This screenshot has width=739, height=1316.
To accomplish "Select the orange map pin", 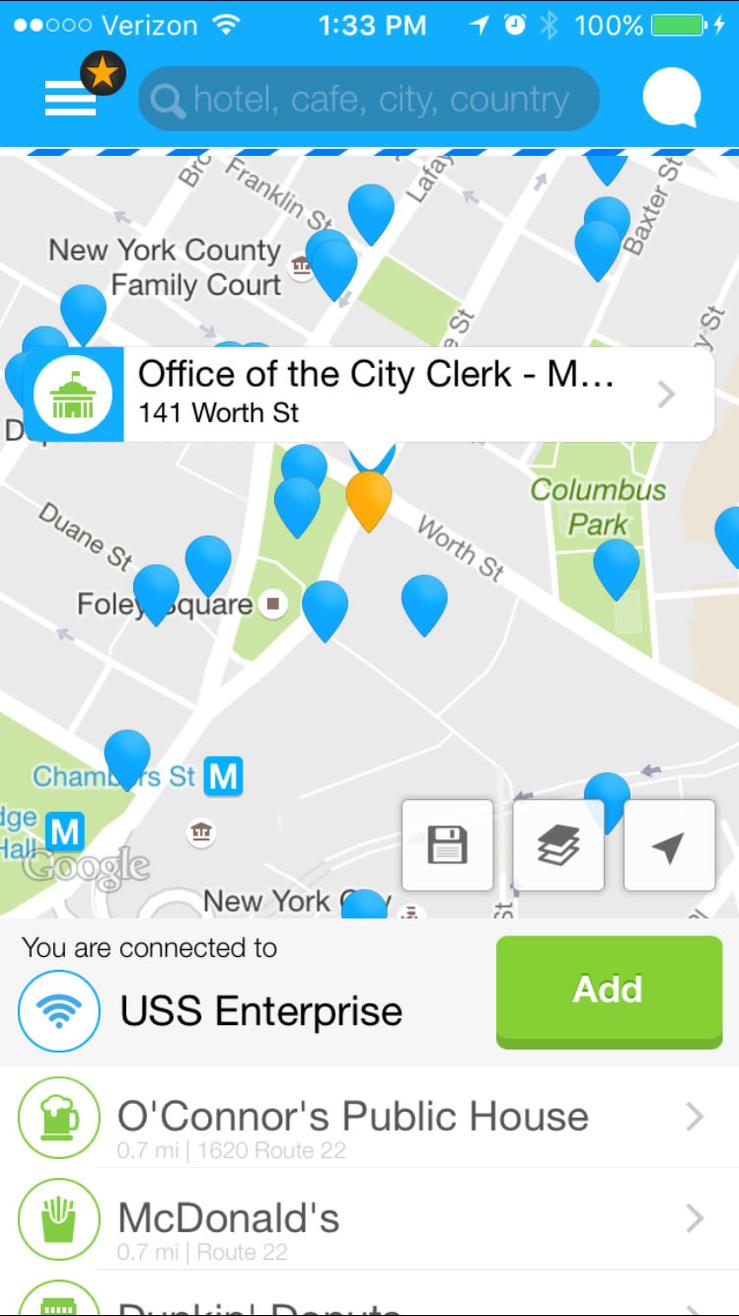I will (x=369, y=499).
